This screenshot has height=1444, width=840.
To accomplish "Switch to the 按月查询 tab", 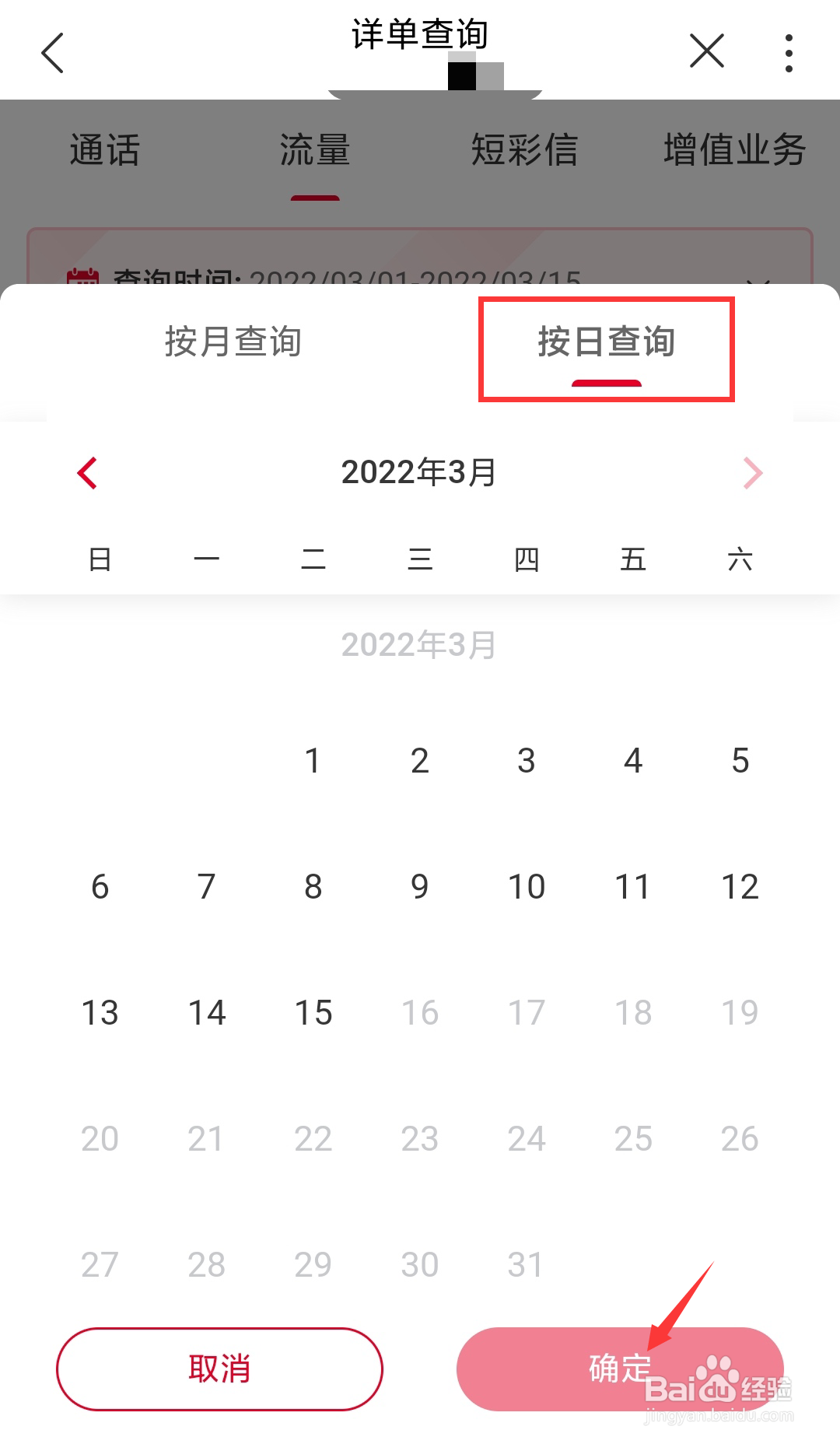I will pos(233,341).
